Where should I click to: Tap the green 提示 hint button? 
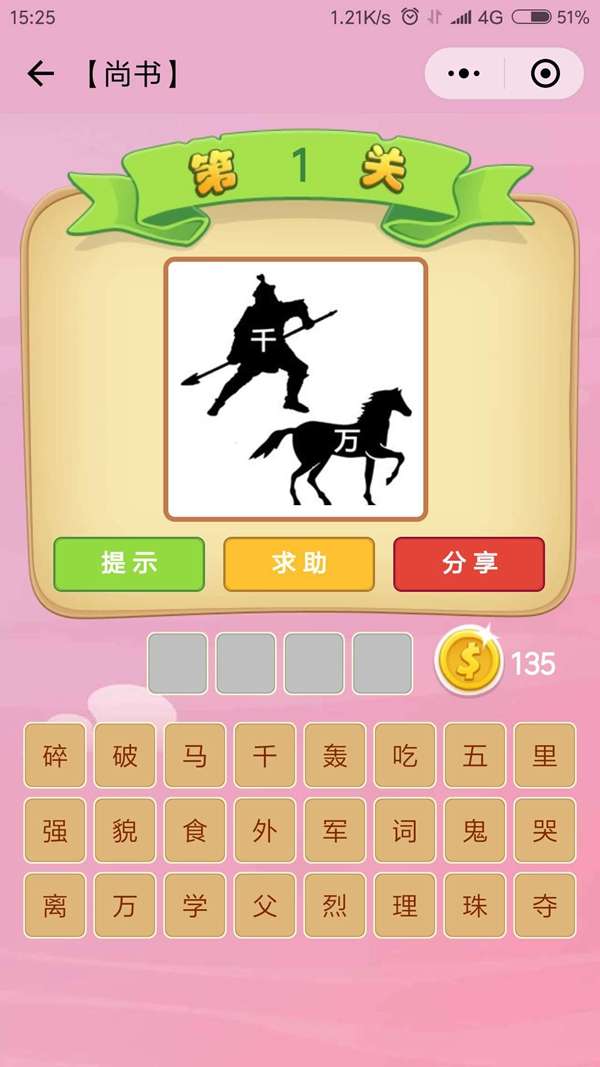[129, 564]
